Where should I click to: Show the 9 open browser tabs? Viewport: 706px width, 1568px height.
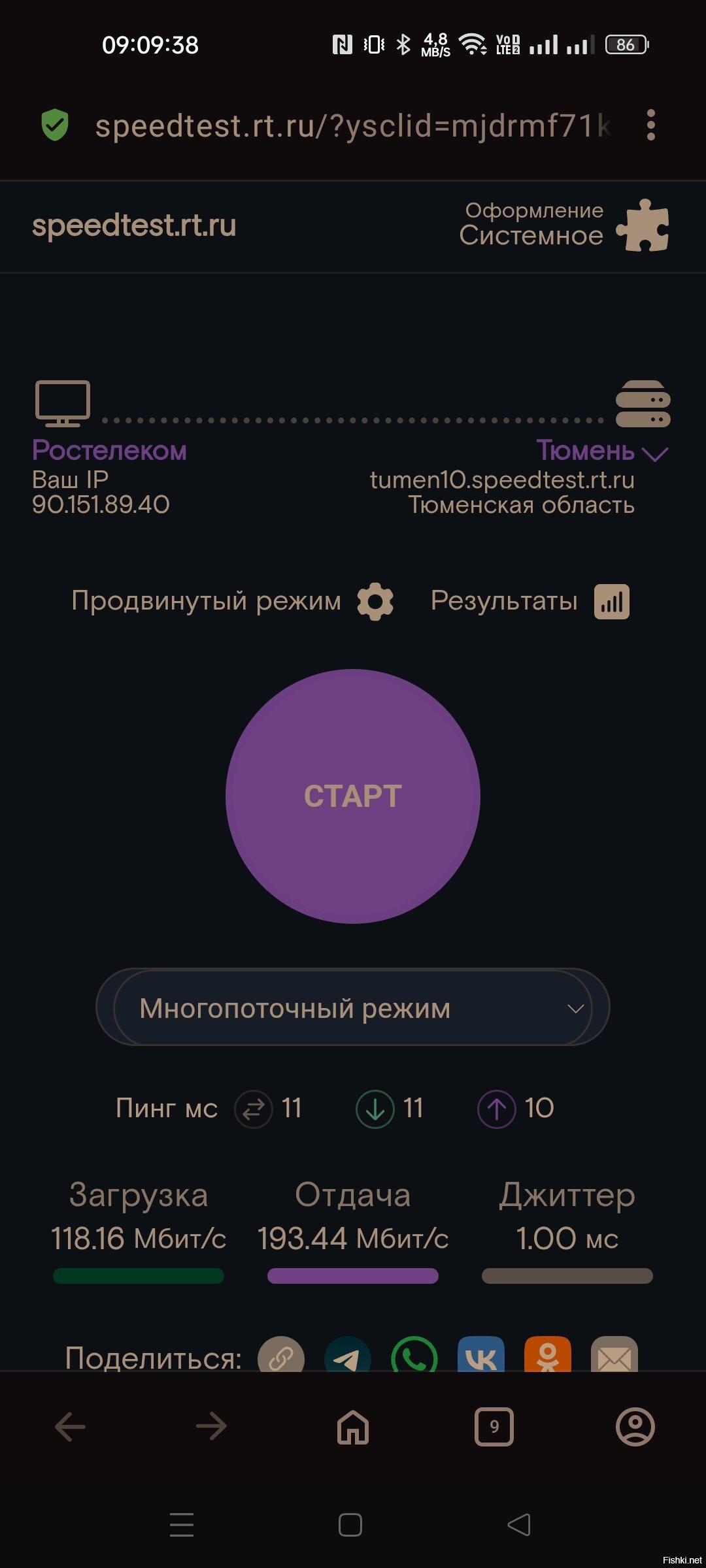494,1427
